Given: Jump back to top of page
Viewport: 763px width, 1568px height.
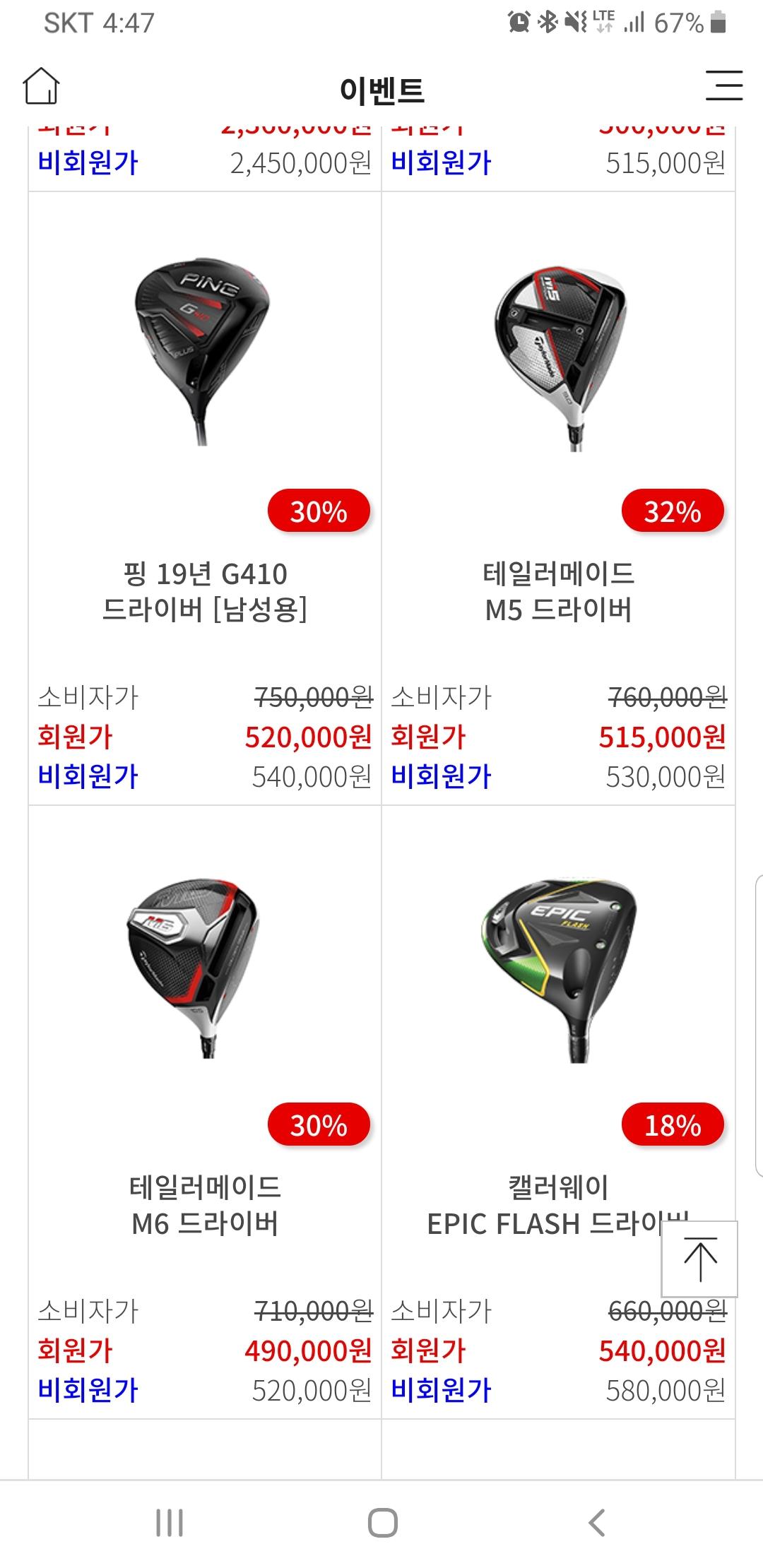Looking at the screenshot, I should click(x=699, y=1259).
